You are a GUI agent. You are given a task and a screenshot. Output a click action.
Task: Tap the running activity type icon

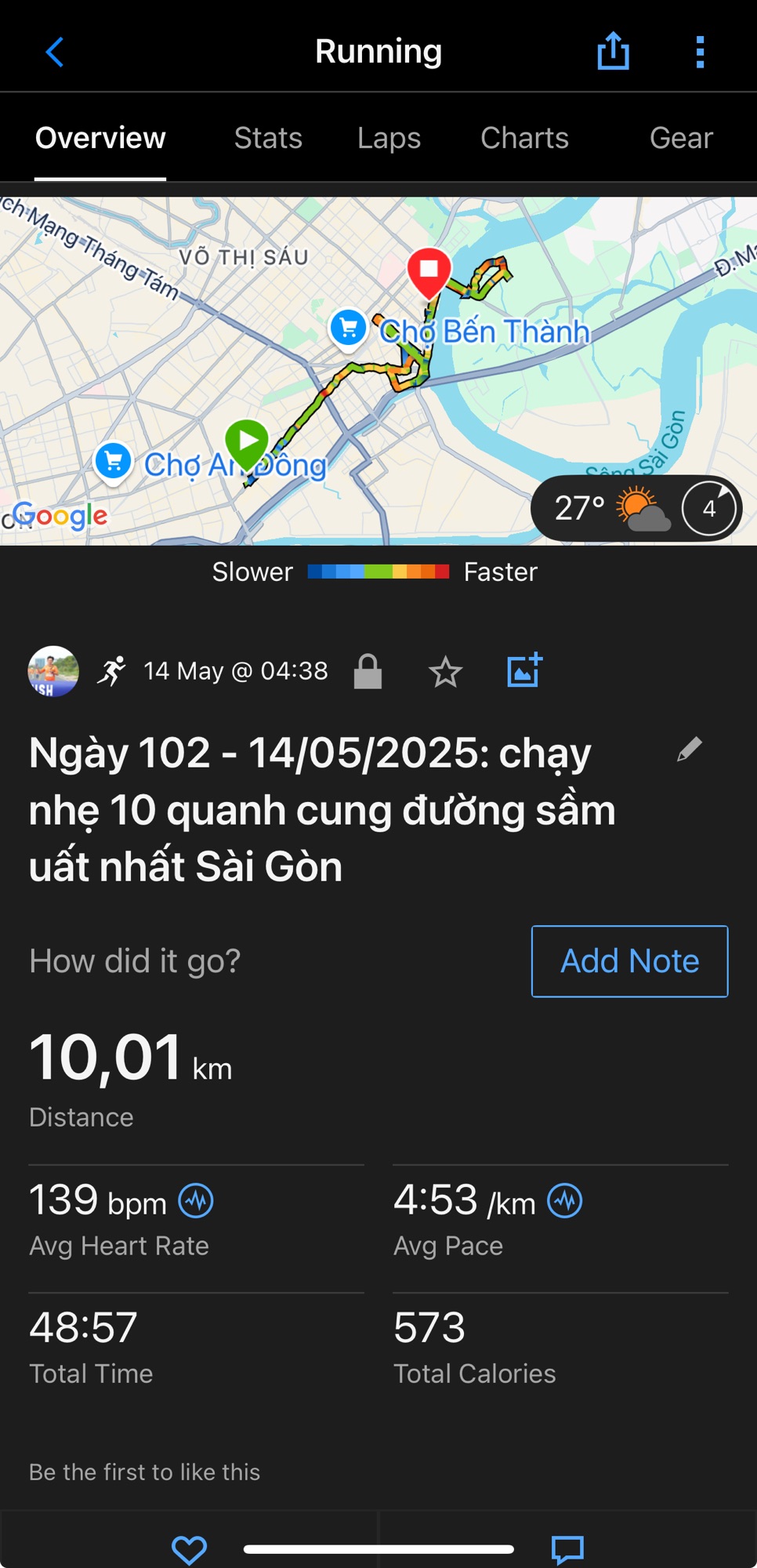point(114,670)
